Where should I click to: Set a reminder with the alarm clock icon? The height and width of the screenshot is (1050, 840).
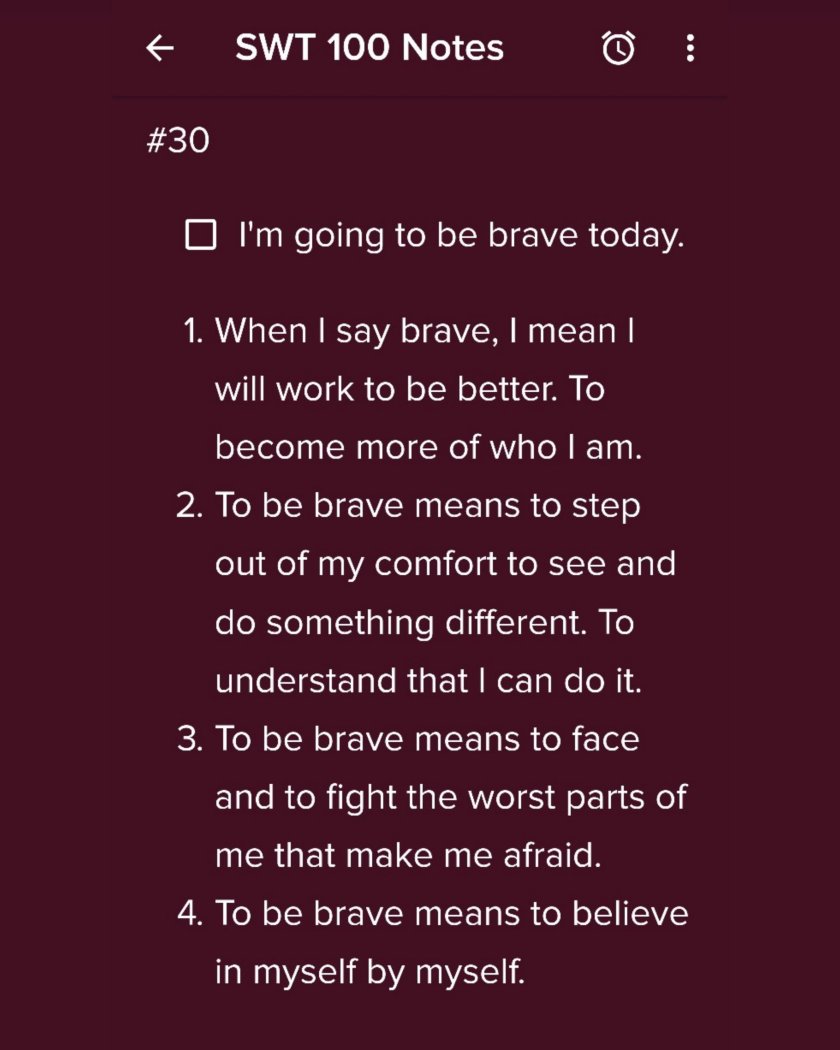coord(618,48)
